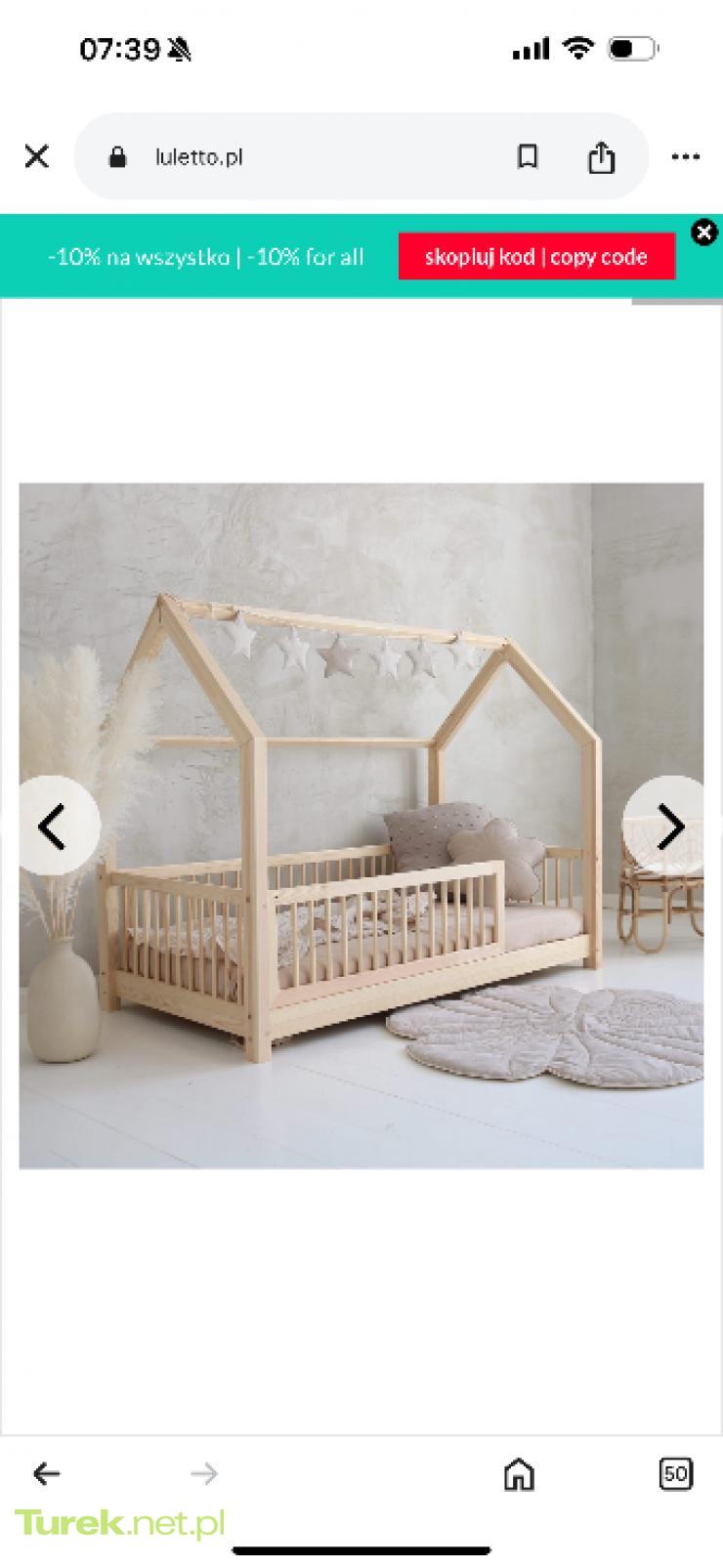Image resolution: width=723 pixels, height=1568 pixels.
Task: Tap the luletto.pl address bar
Action: (293, 156)
